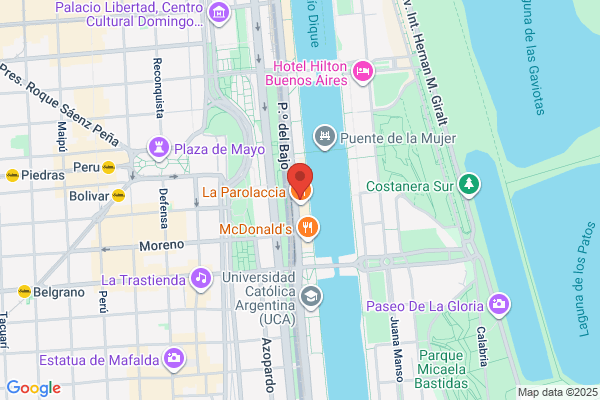Open the Palacio Libertad museum pin
This screenshot has width=600, height=400.
coord(219,13)
